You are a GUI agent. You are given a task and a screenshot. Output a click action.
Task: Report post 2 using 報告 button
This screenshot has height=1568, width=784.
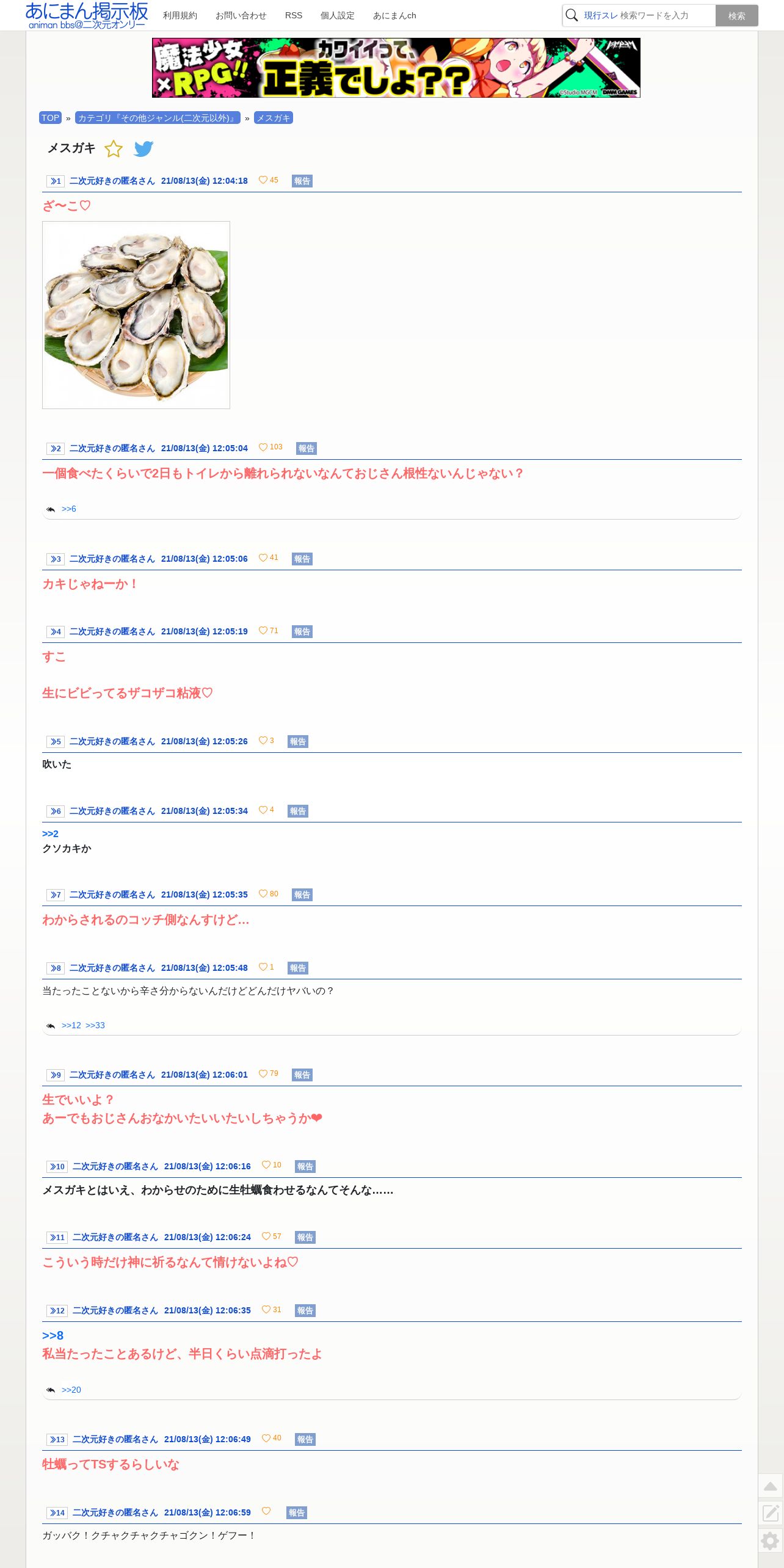click(x=307, y=448)
